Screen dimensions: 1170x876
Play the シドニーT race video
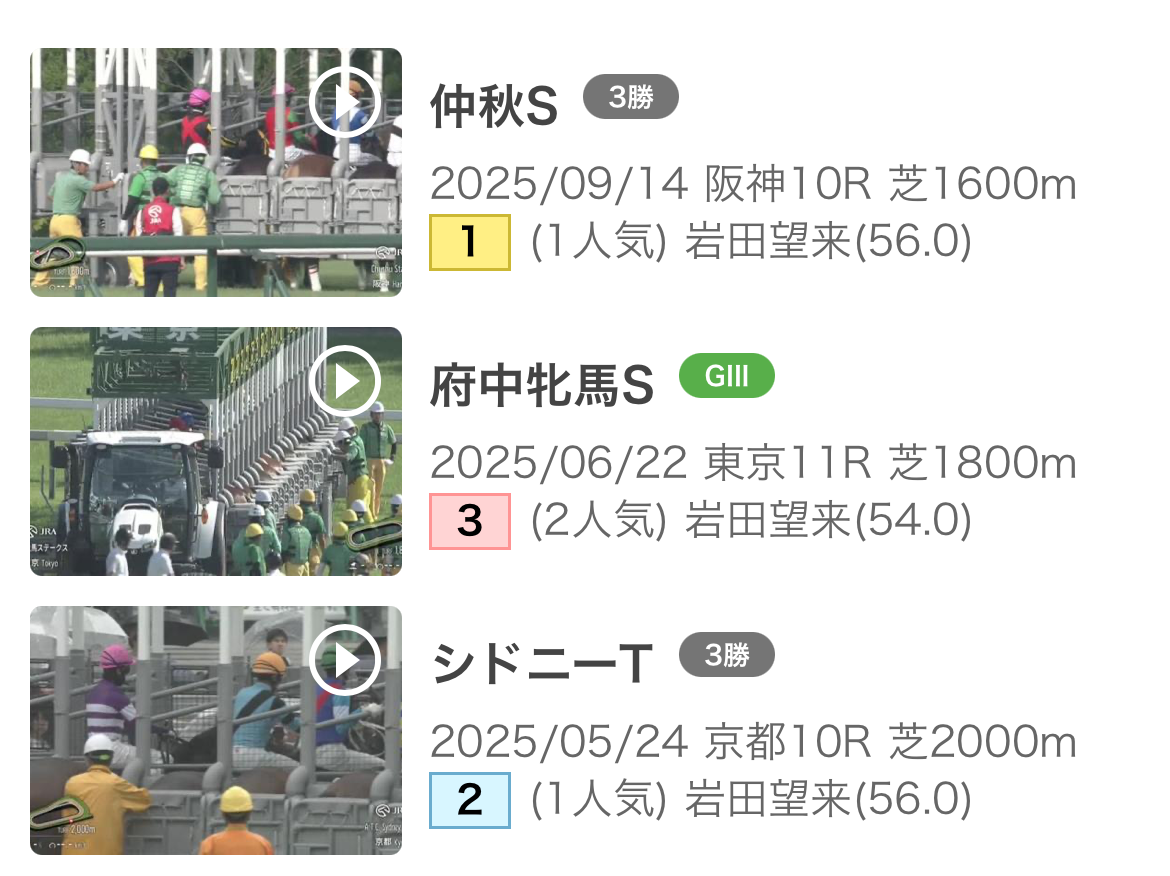click(x=345, y=660)
